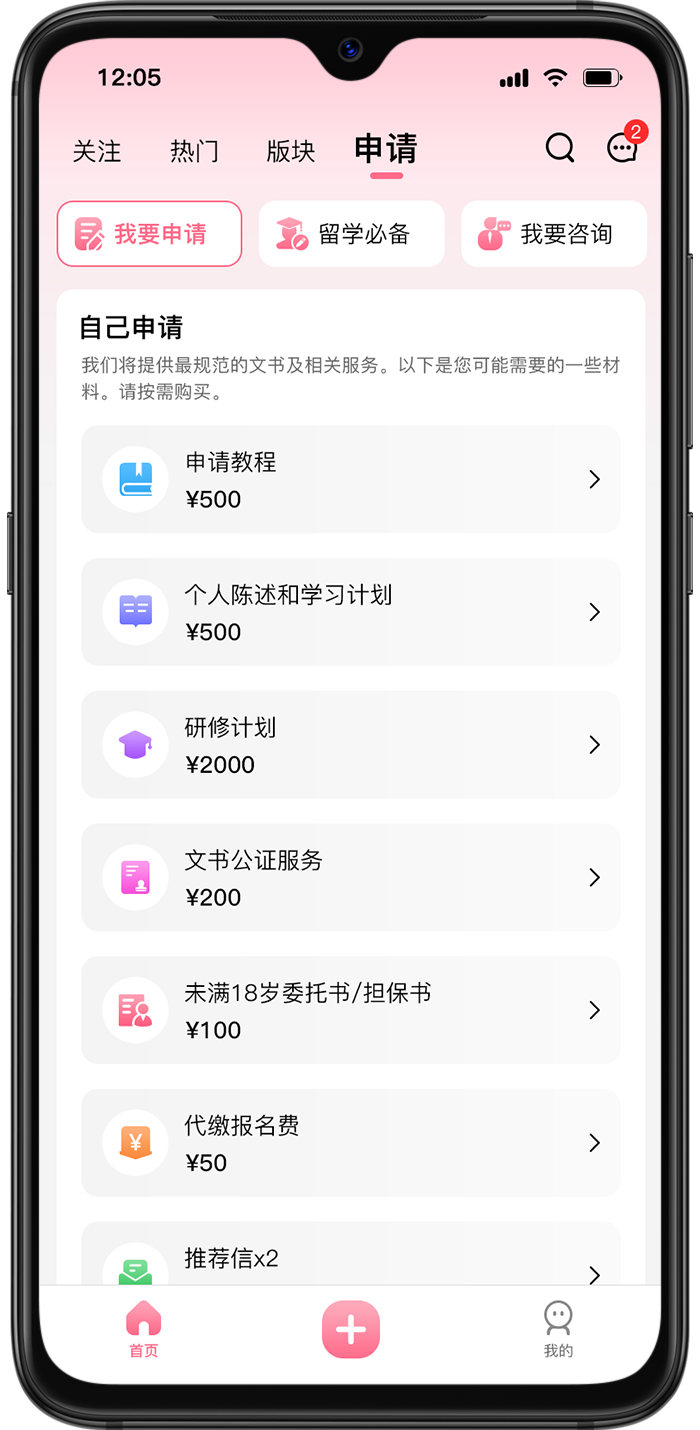
Task: Go to 首页 in bottom navigation
Action: pyautogui.click(x=143, y=1330)
